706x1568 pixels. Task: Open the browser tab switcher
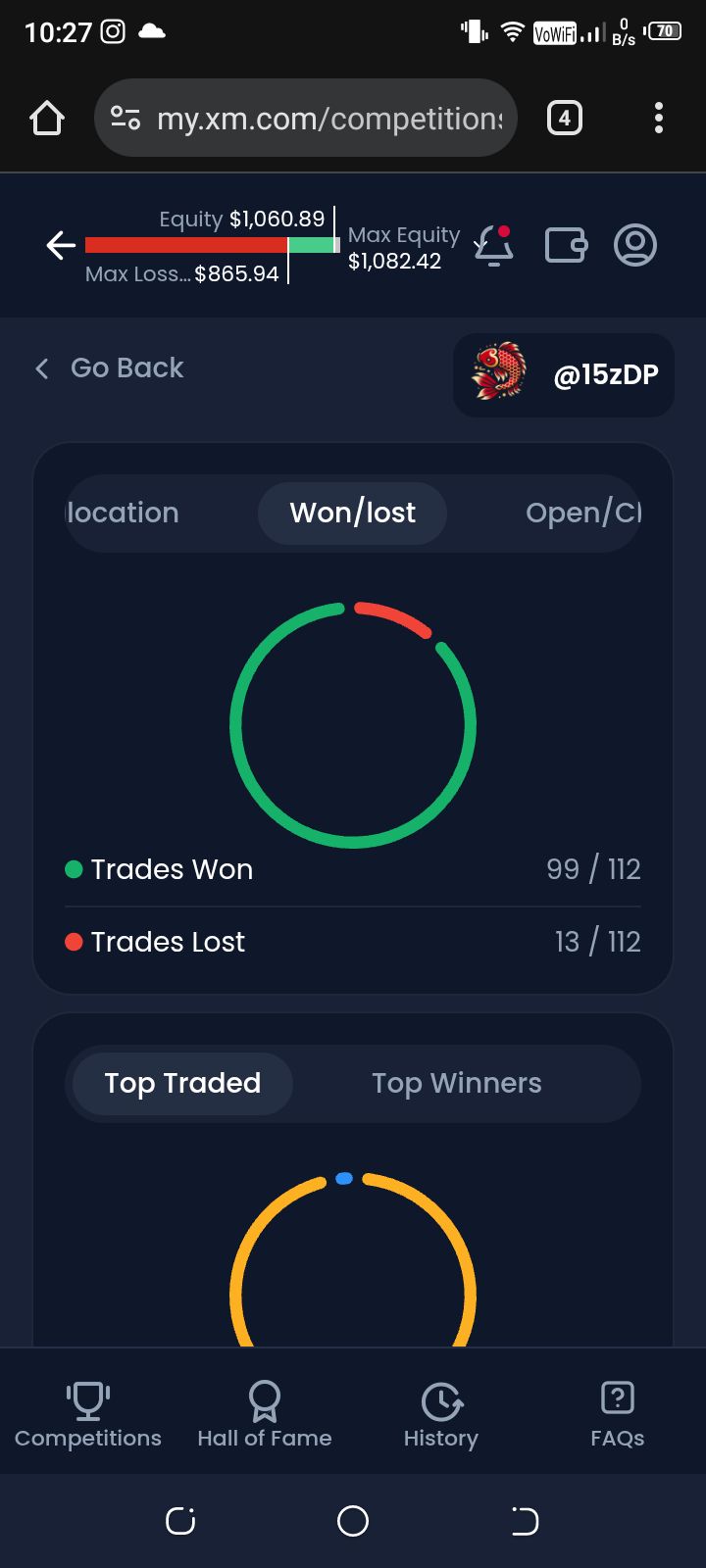click(564, 119)
